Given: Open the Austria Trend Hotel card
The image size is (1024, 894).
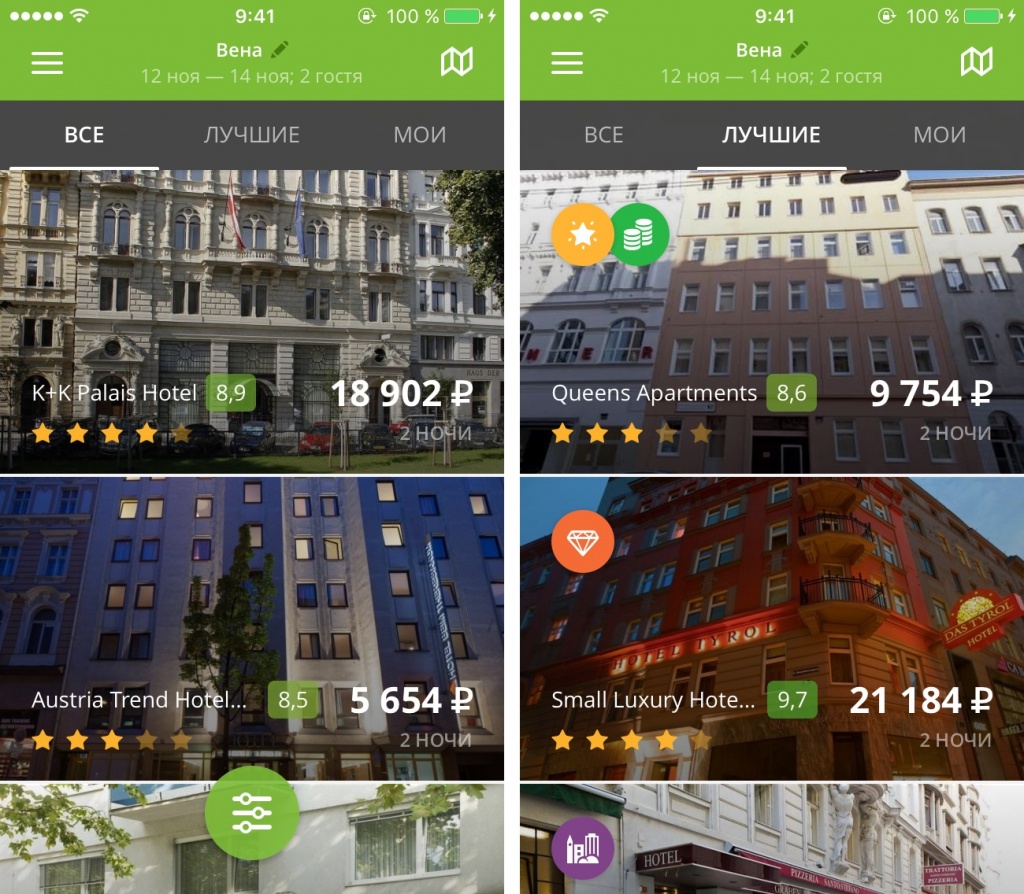Looking at the screenshot, I should click(x=251, y=628).
